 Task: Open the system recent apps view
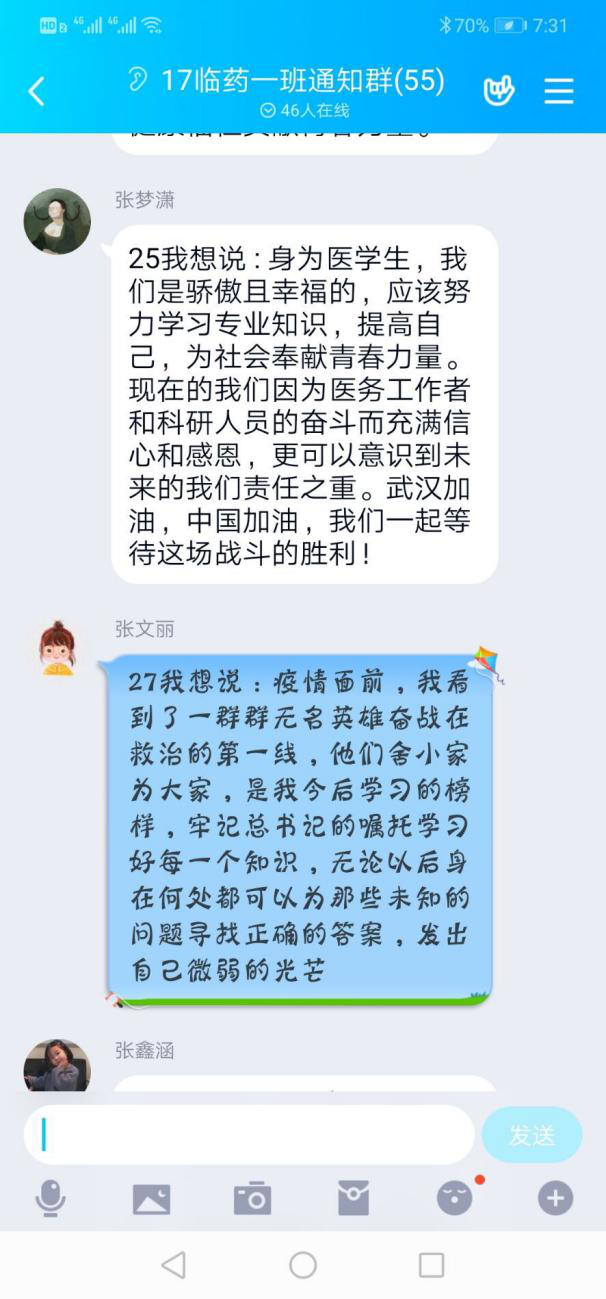point(431,1265)
